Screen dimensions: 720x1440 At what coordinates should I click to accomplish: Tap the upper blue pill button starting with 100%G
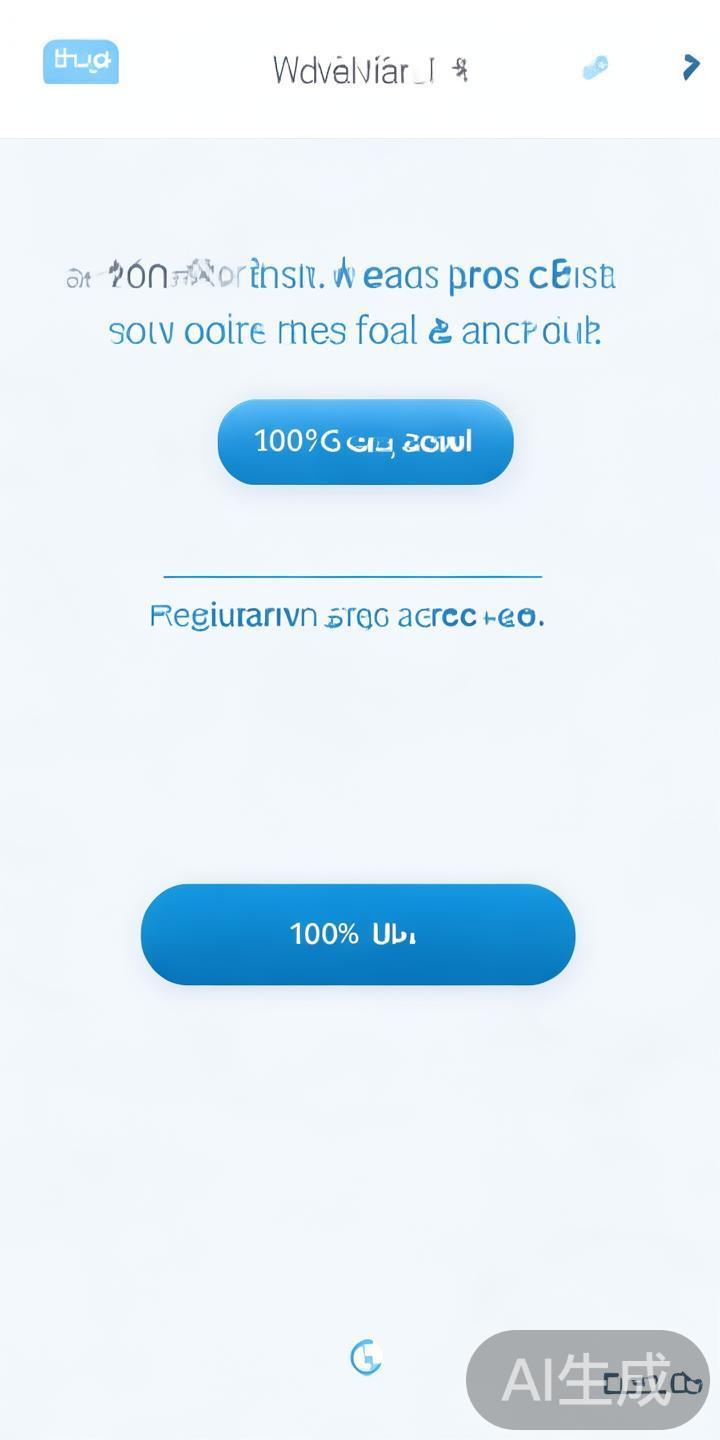pos(365,442)
